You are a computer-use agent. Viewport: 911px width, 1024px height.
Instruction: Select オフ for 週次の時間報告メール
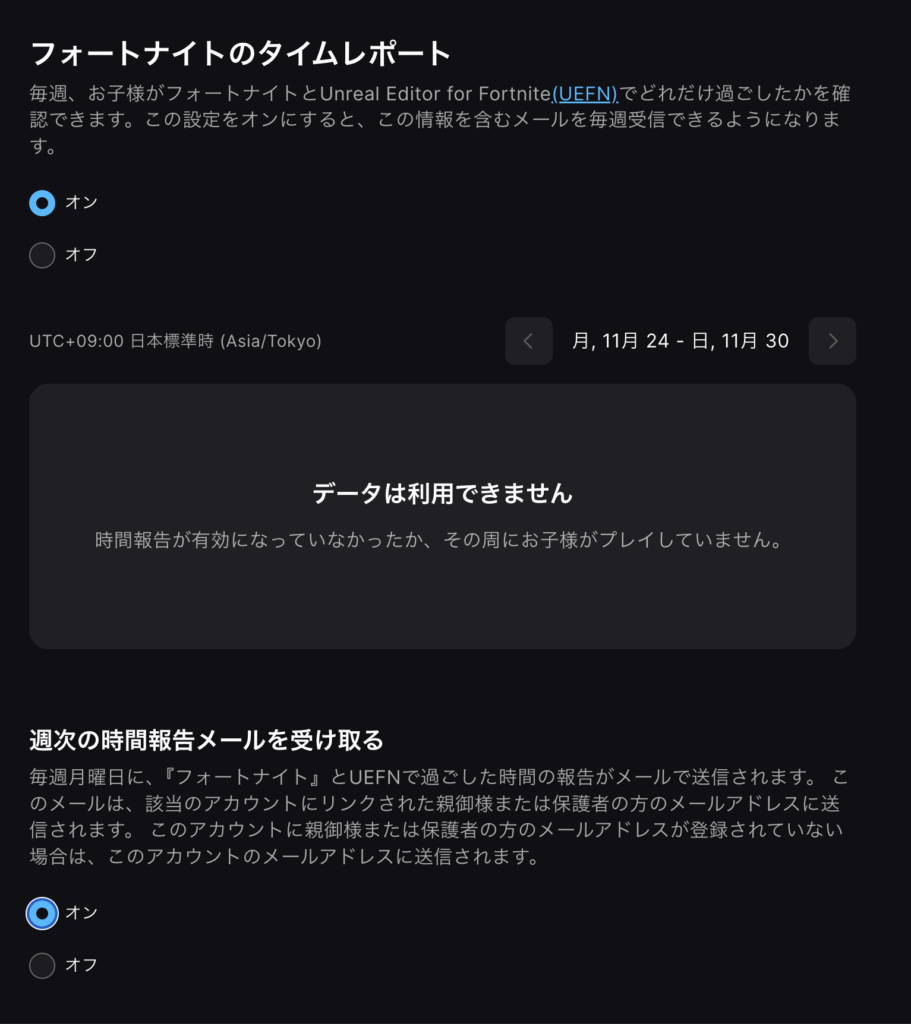(x=42, y=965)
